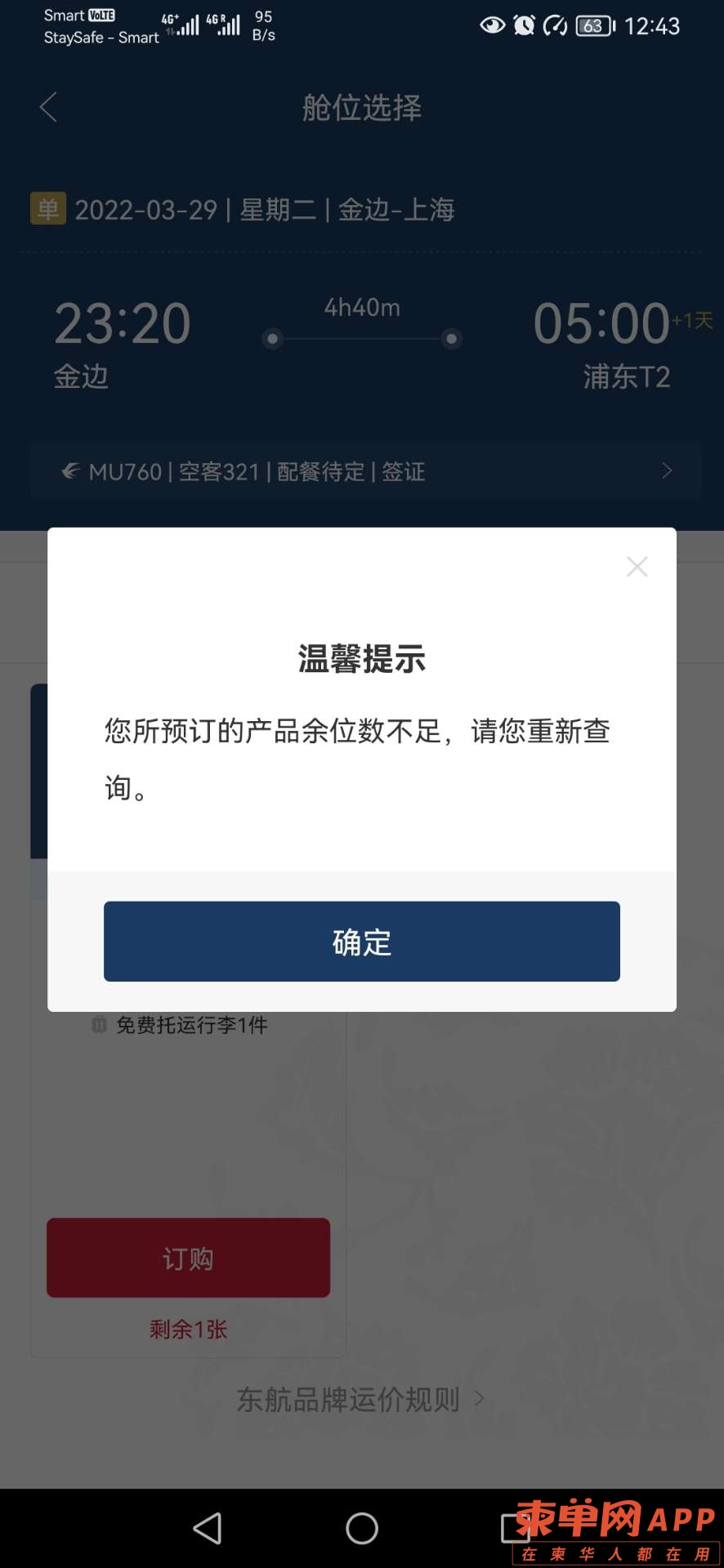Tap the red 订购 button
Image resolution: width=724 pixels, height=1568 pixels.
188,1258
